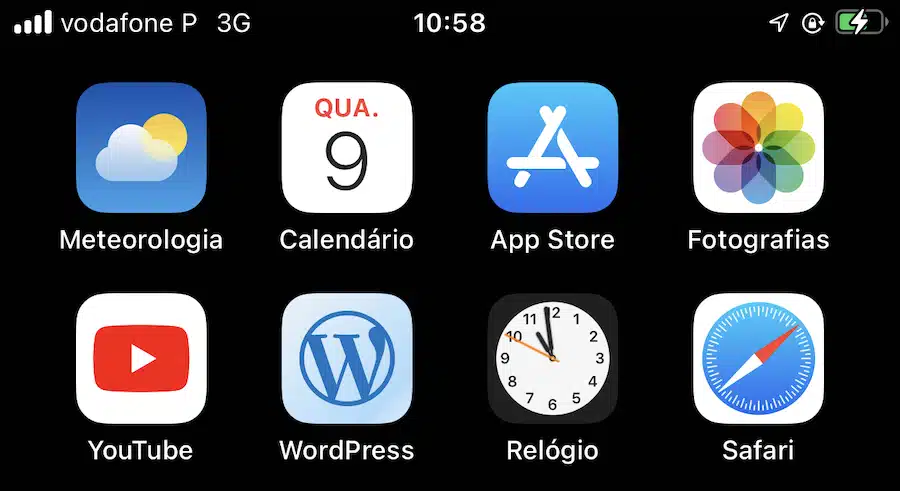Launch the Safari browser

tap(758, 358)
